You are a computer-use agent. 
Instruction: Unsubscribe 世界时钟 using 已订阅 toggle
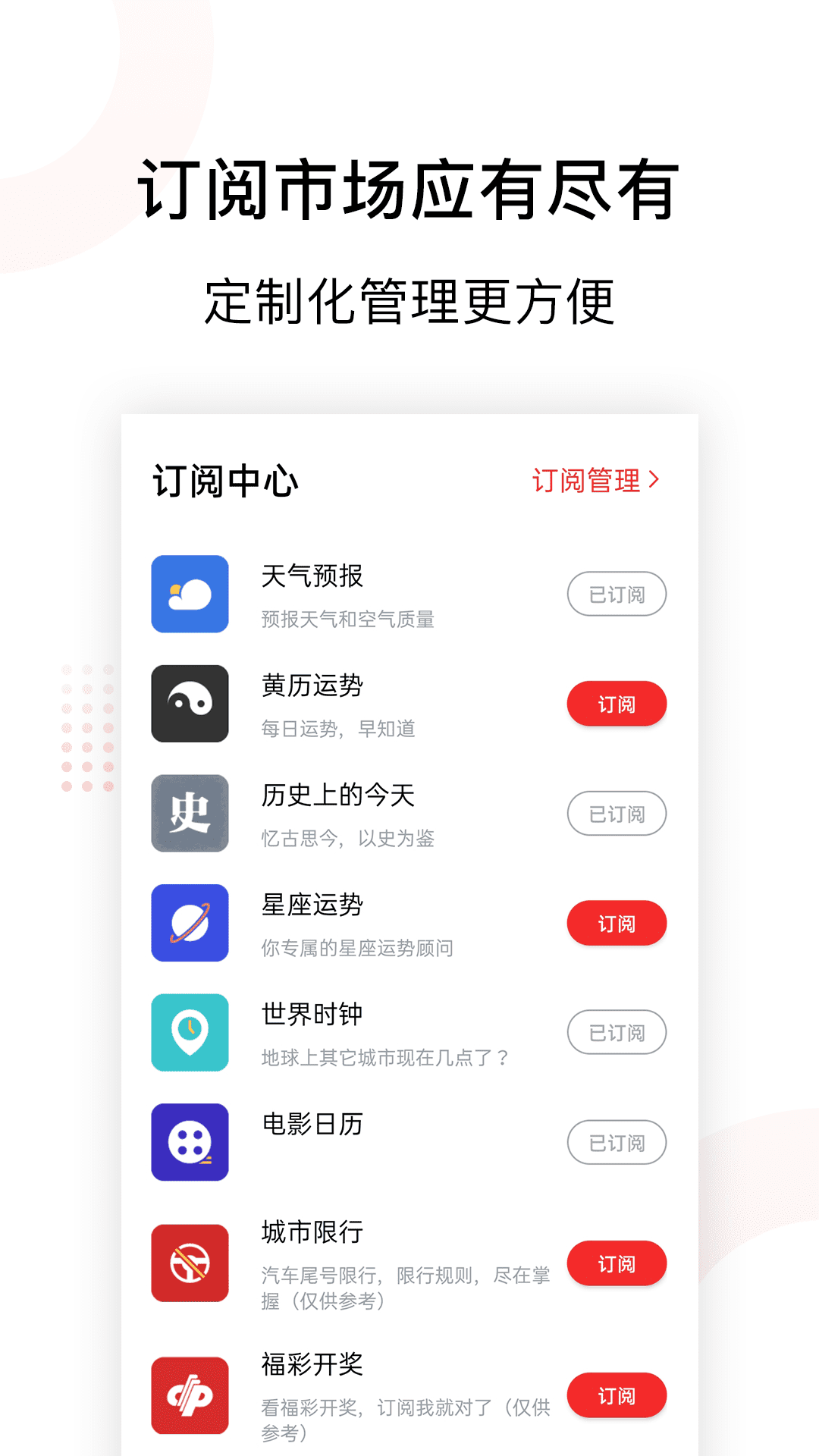pyautogui.click(x=617, y=1033)
